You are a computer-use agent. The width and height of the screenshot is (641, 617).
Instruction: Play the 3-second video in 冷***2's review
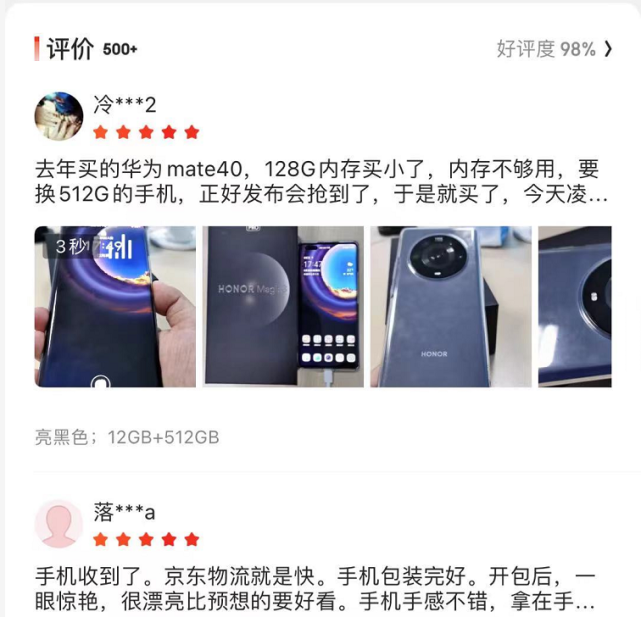point(115,306)
